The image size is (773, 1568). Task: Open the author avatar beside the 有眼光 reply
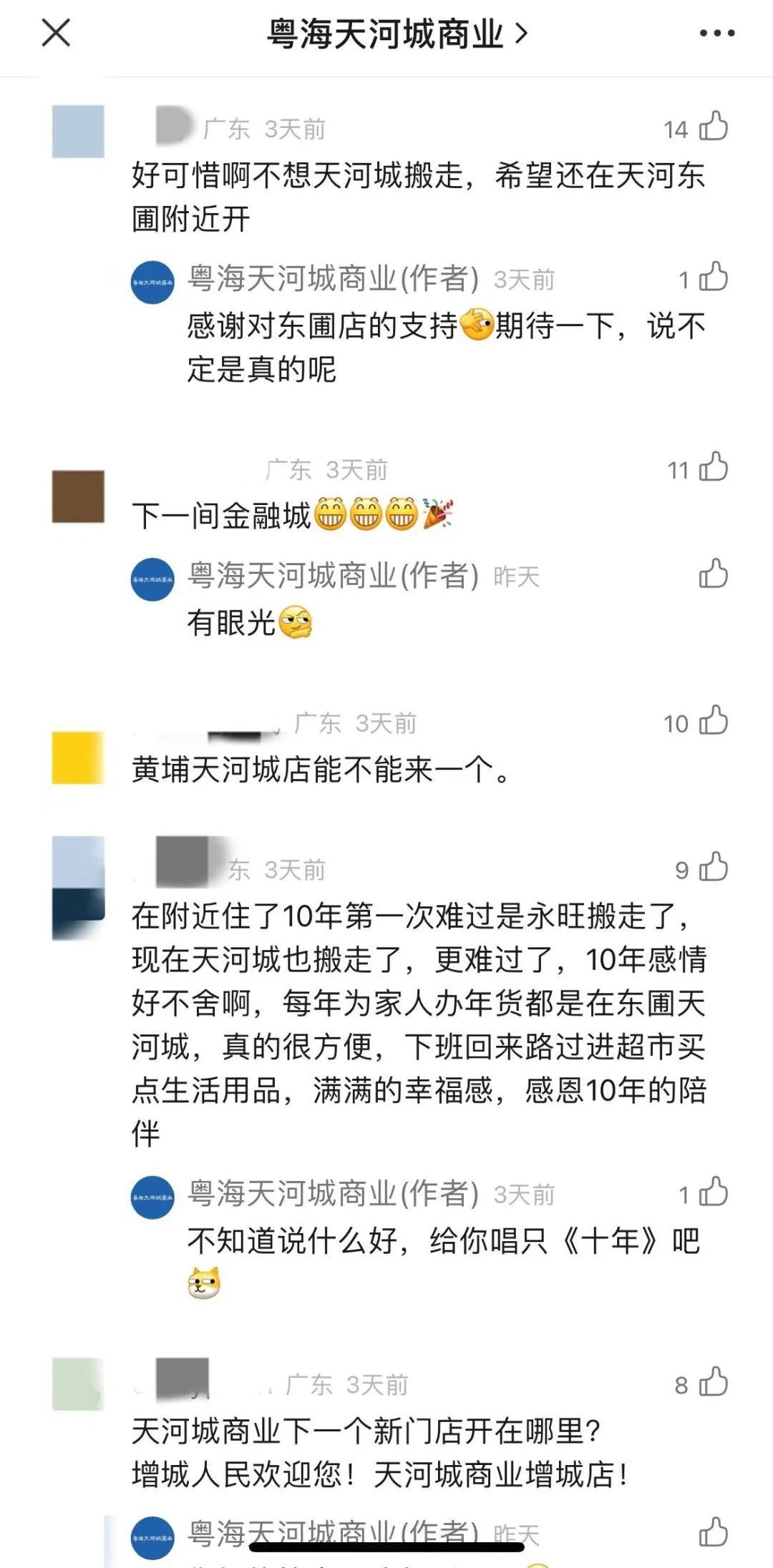(152, 579)
